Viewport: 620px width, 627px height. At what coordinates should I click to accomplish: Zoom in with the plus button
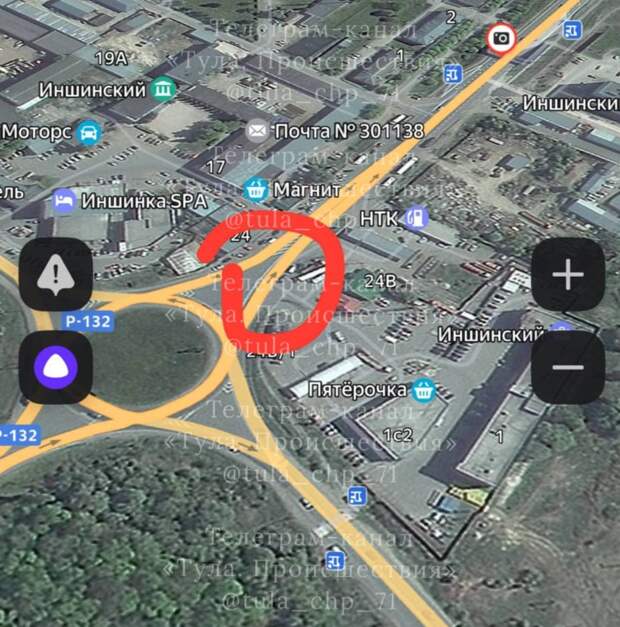pos(567,275)
